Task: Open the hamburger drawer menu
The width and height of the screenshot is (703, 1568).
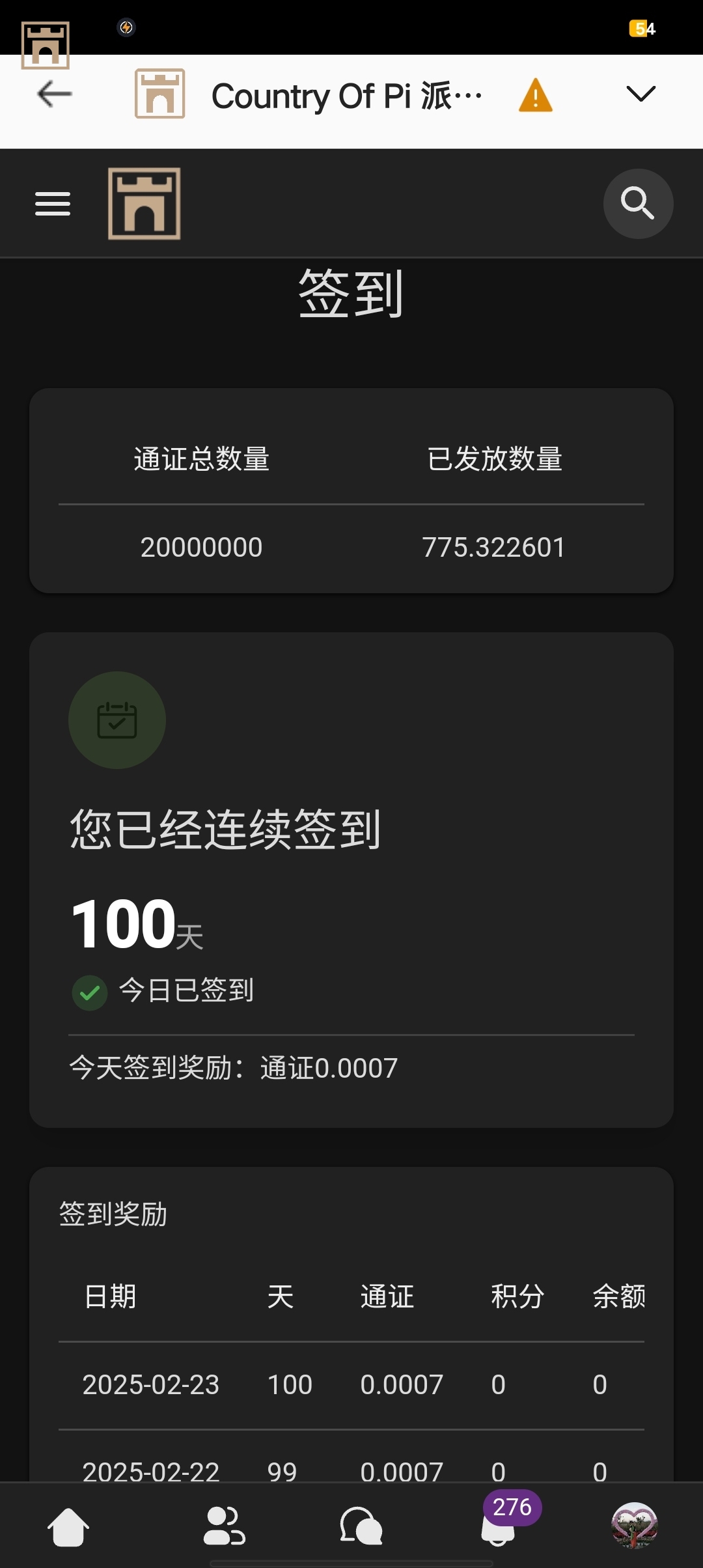Action: [x=53, y=204]
